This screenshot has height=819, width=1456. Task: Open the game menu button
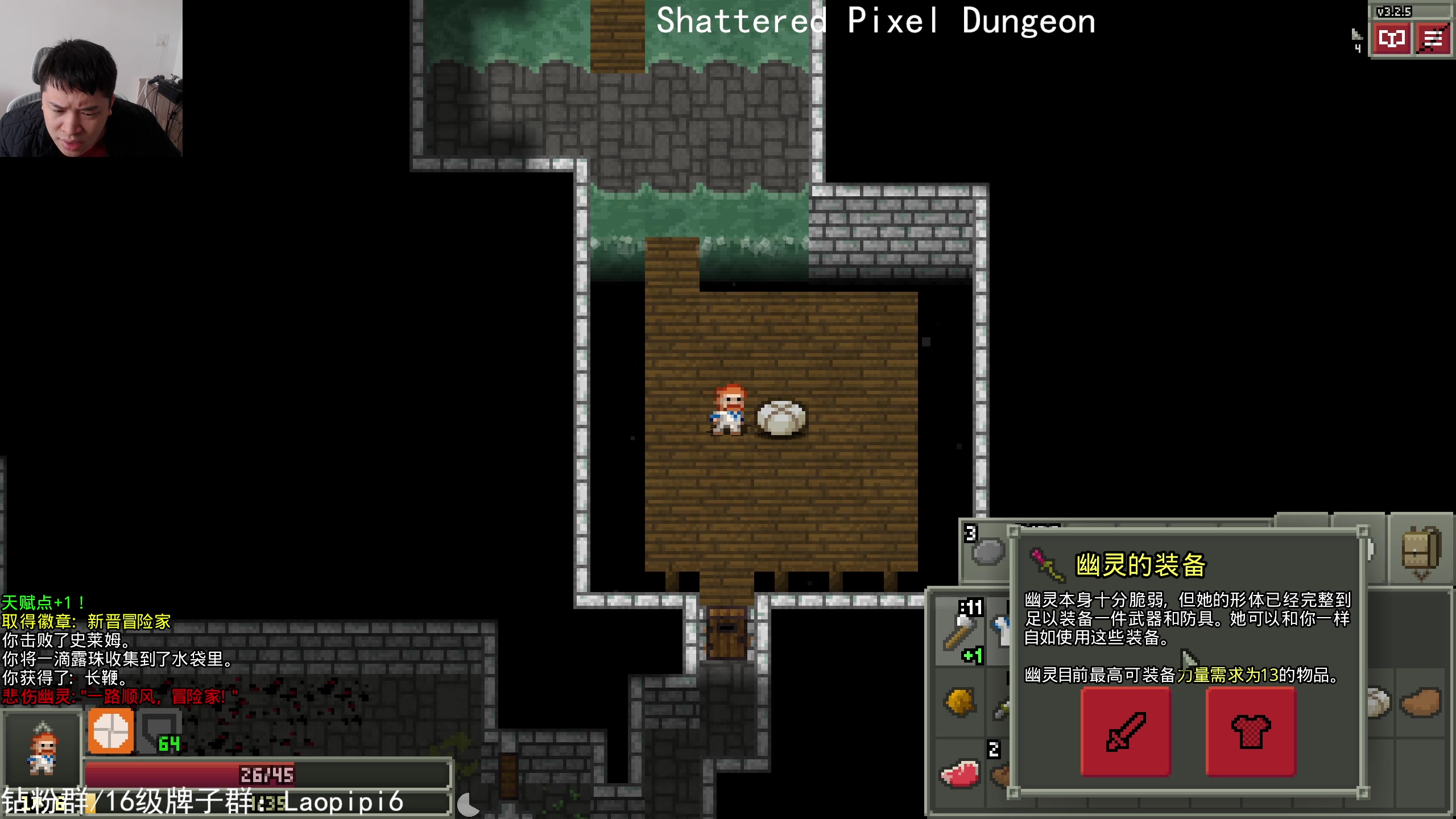point(1433,39)
